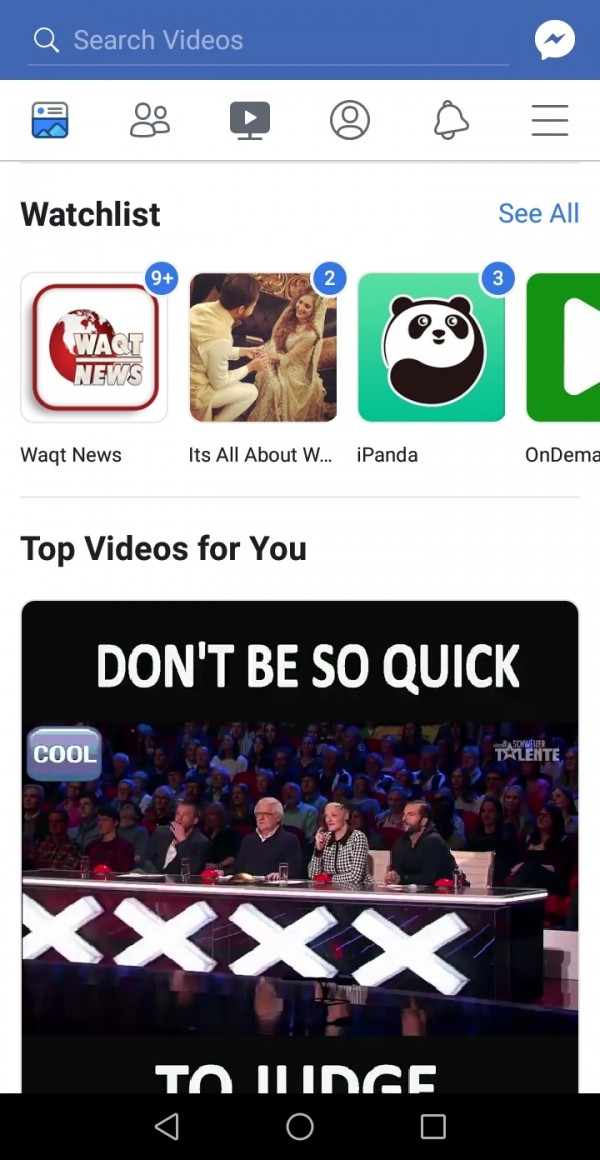Viewport: 600px width, 1160px height.
Task: Open the Friends tab
Action: coord(150,121)
